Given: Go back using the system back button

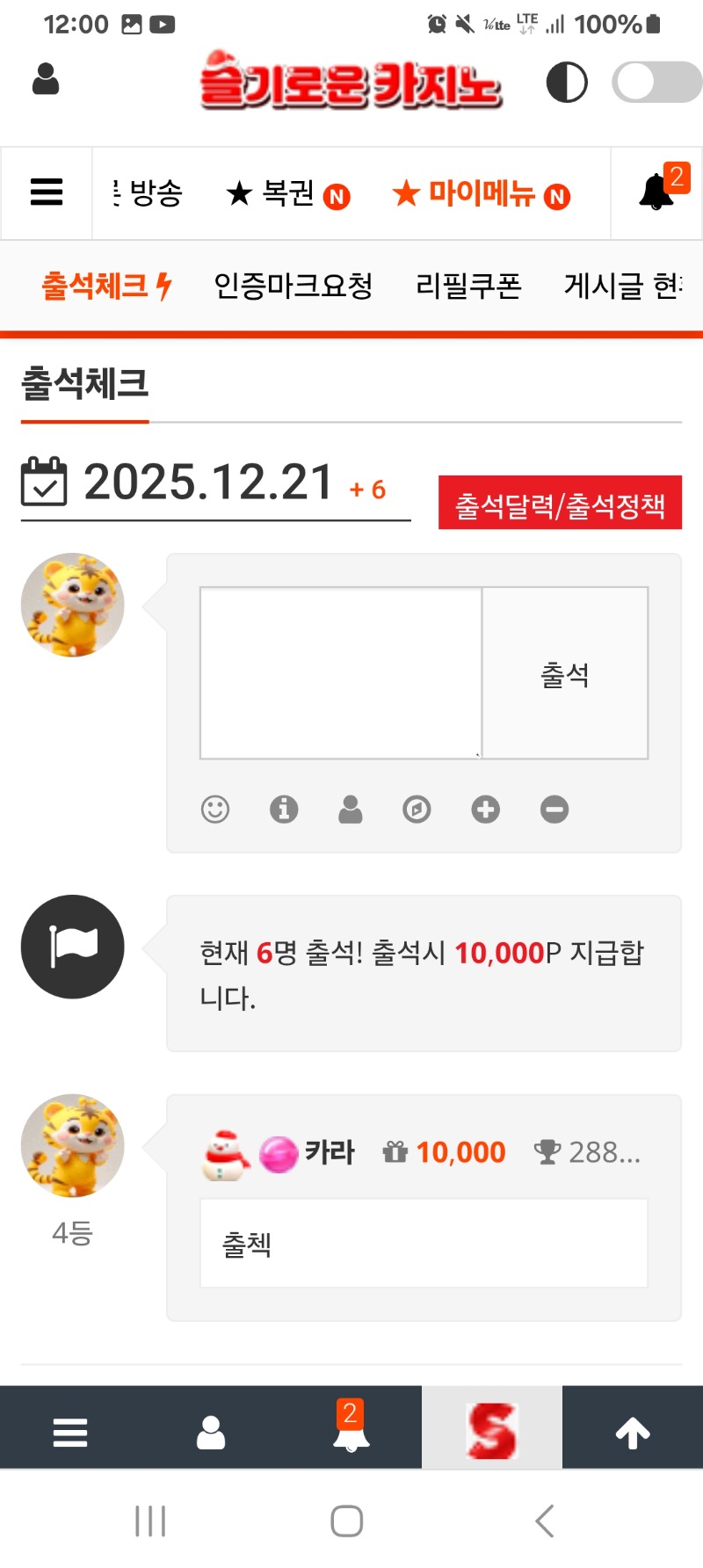Looking at the screenshot, I should tap(545, 1521).
